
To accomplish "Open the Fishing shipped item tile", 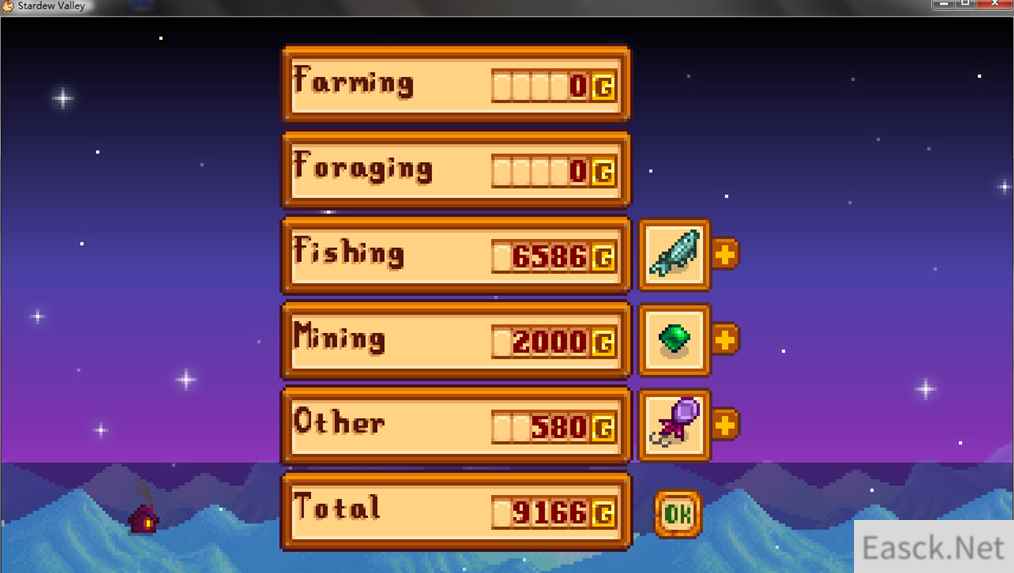I will [x=674, y=254].
